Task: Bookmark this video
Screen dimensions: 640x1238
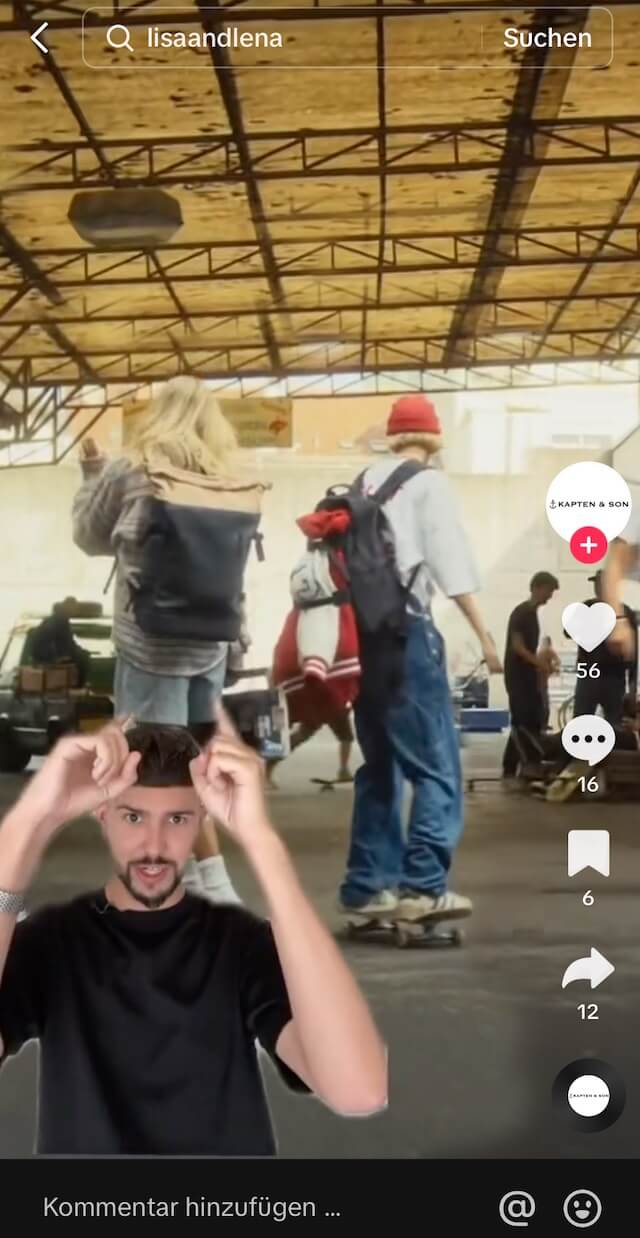Action: pos(588,853)
